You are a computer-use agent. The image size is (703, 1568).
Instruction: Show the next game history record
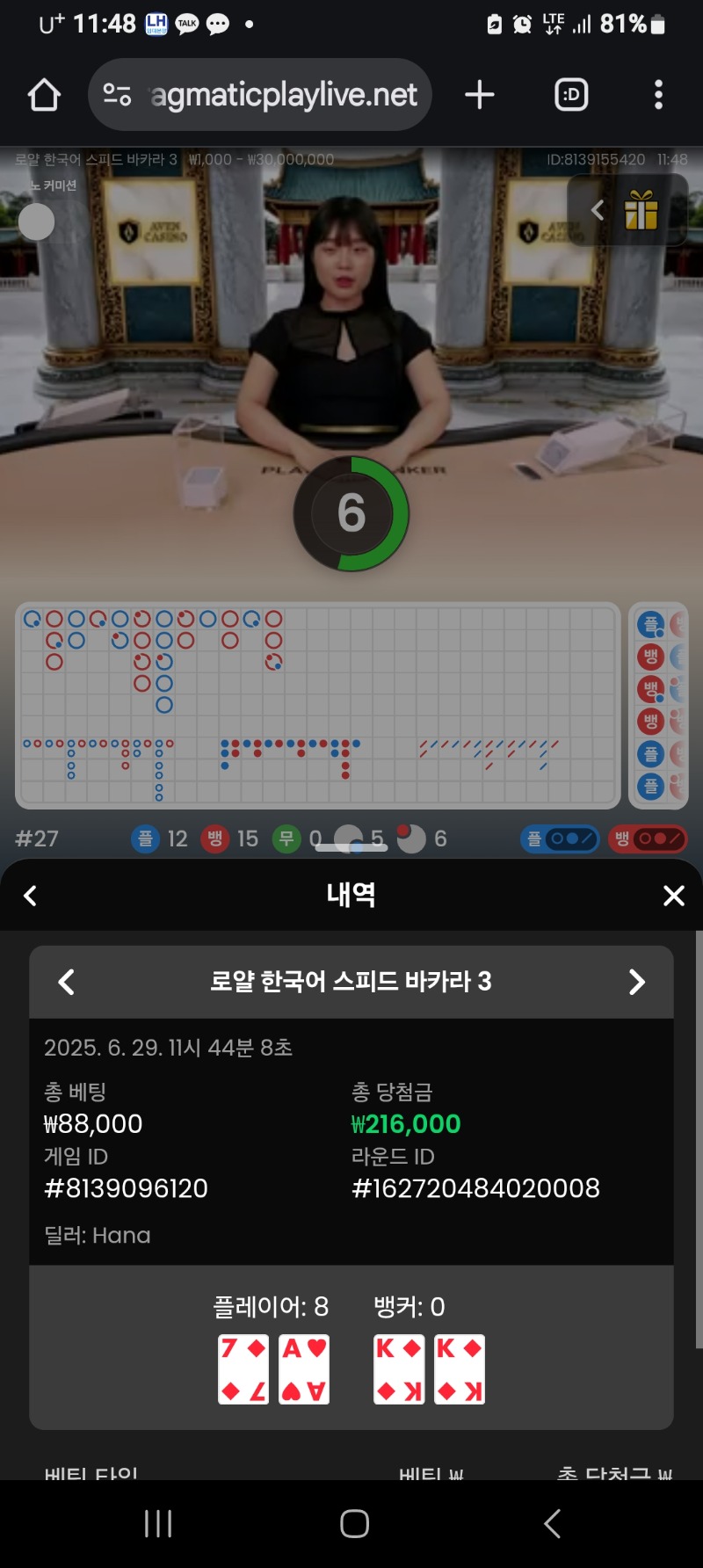(x=637, y=982)
